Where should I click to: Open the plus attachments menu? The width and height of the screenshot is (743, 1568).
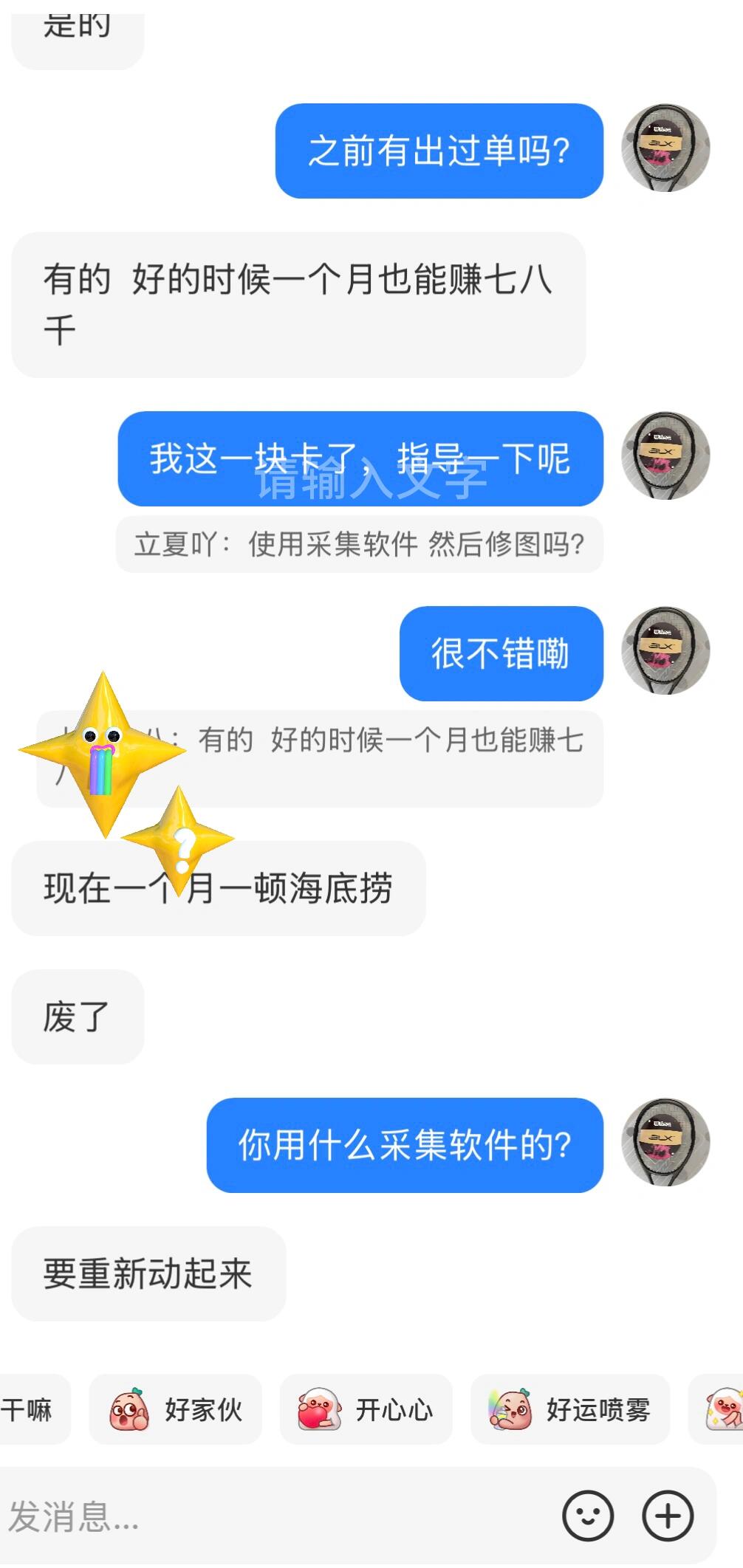click(668, 1516)
